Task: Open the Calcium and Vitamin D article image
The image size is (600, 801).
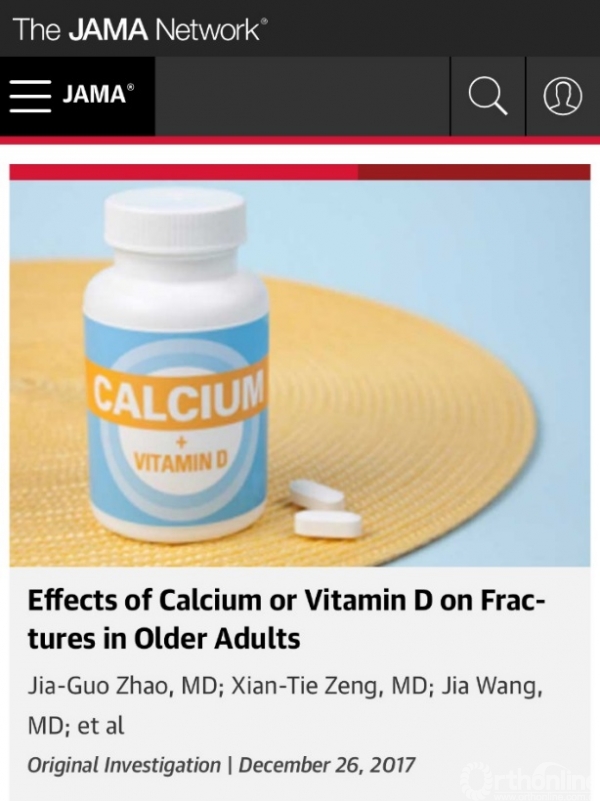Action: pos(299,372)
